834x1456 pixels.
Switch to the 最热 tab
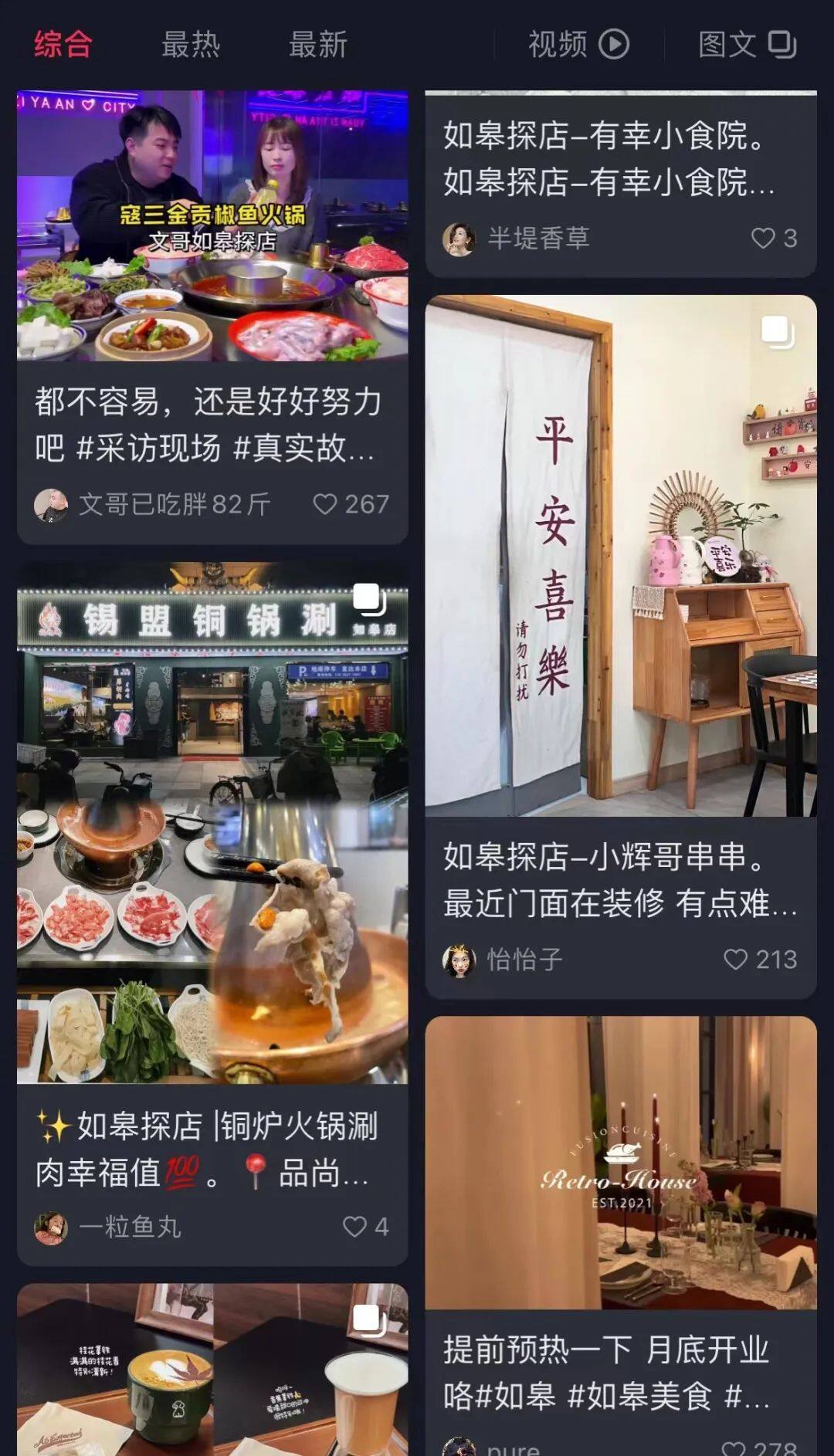(x=191, y=44)
